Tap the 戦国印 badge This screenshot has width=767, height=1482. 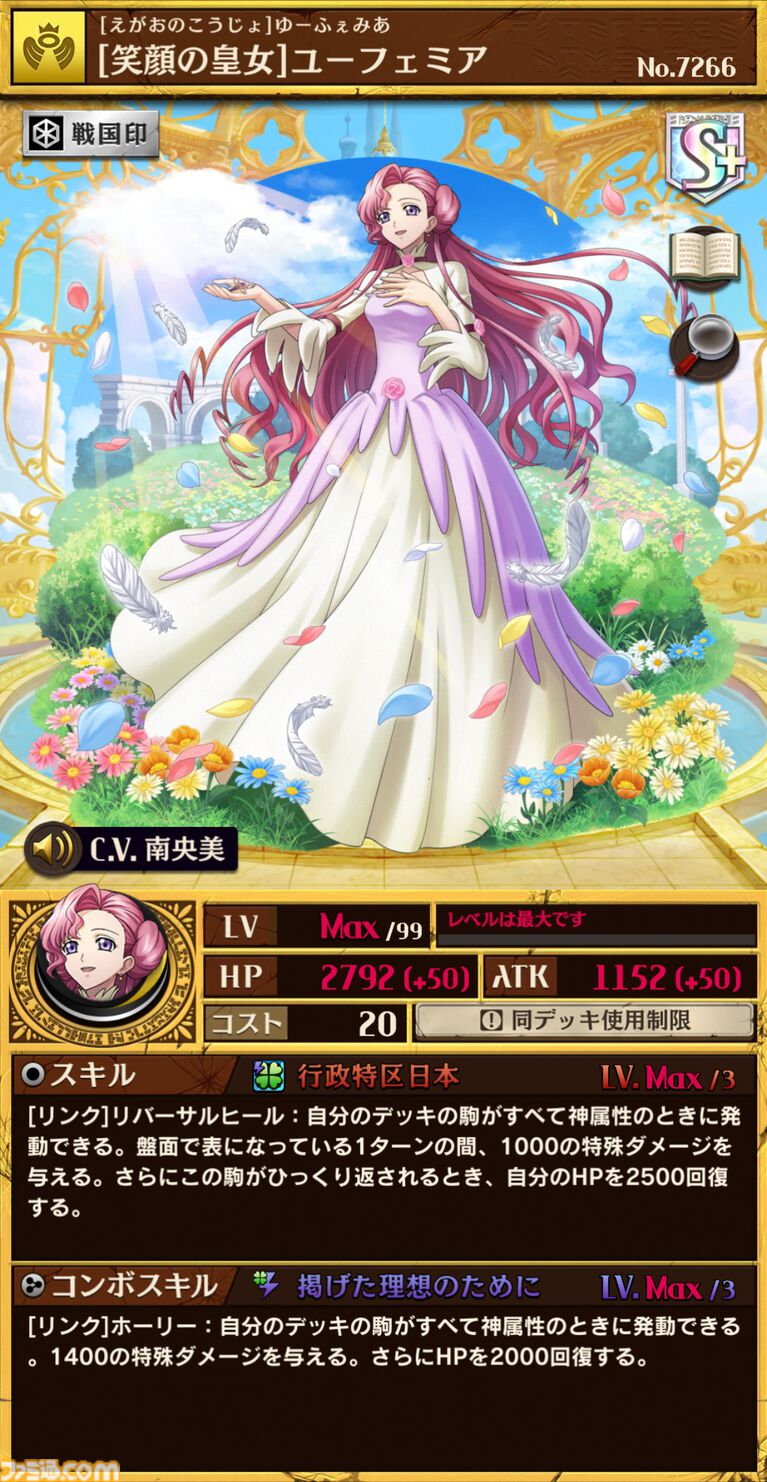tap(91, 135)
